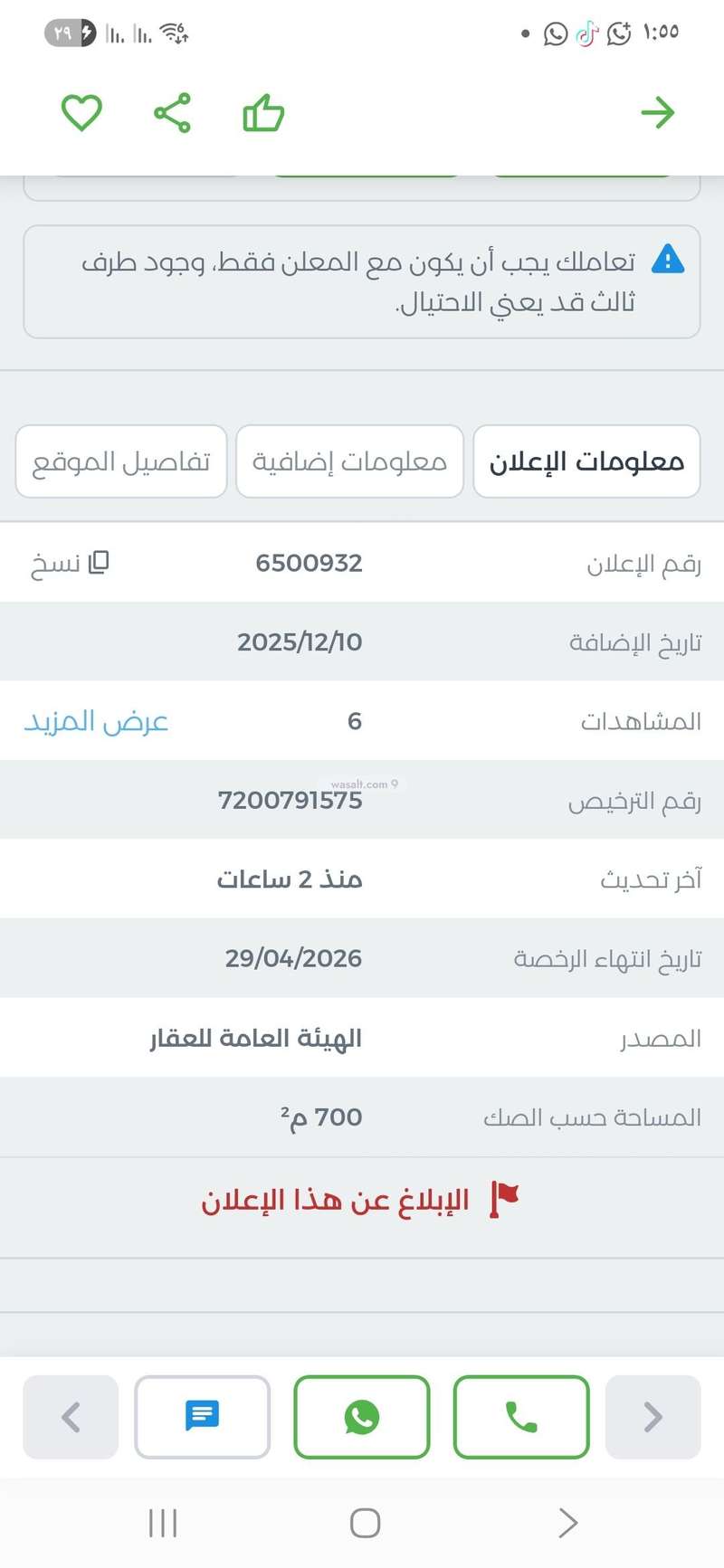Share this listing
The image size is (724, 1568).
click(x=172, y=113)
